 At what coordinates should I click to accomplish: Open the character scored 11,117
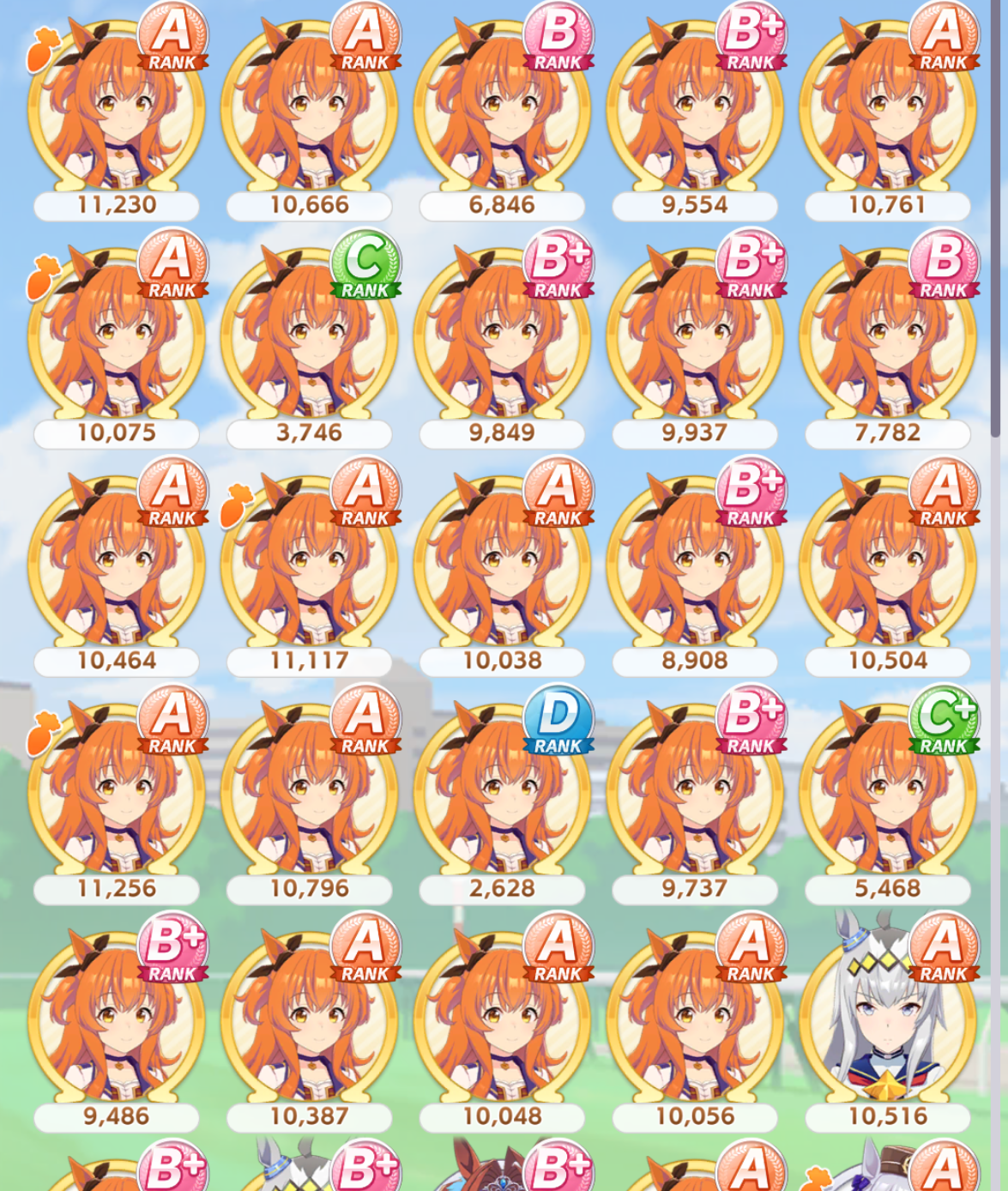(310, 566)
